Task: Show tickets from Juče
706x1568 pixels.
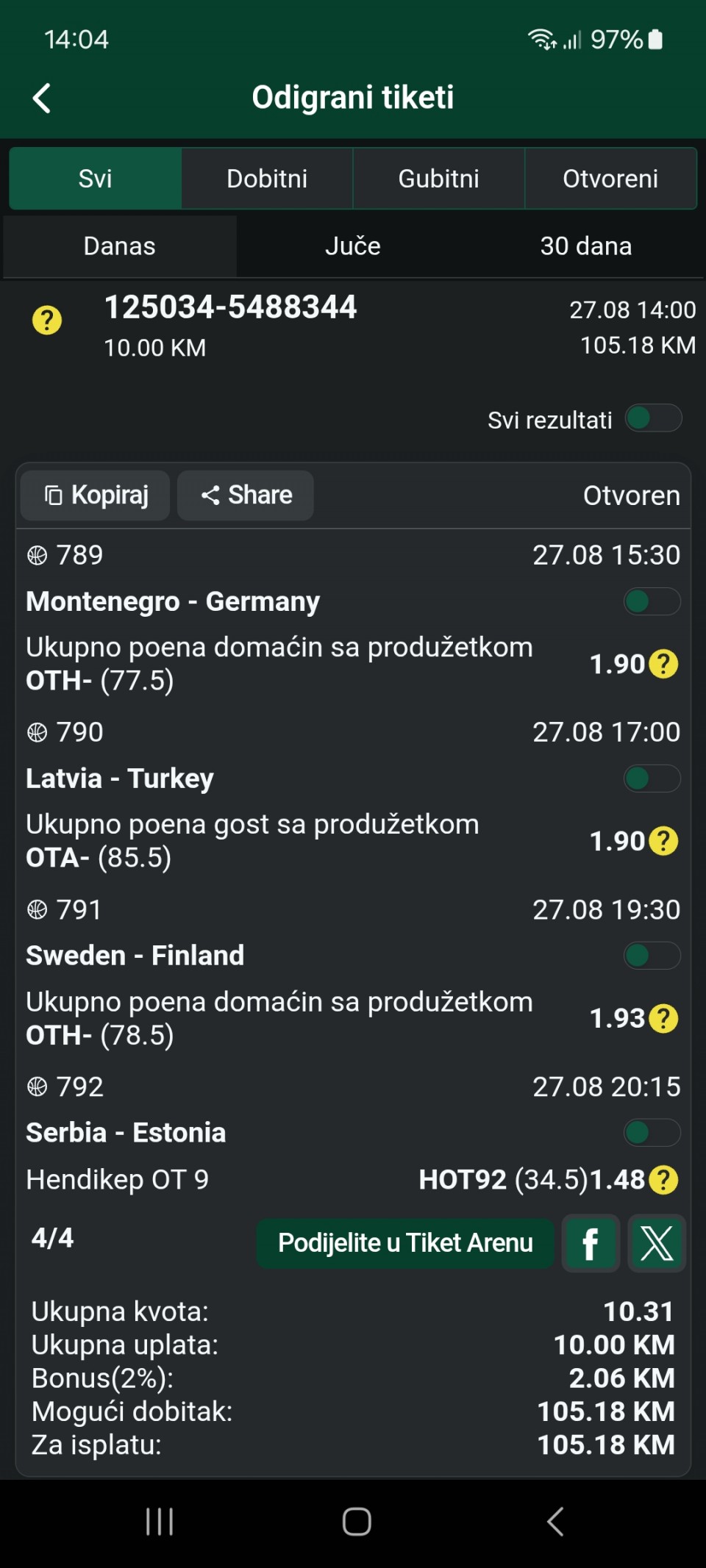Action: click(353, 246)
